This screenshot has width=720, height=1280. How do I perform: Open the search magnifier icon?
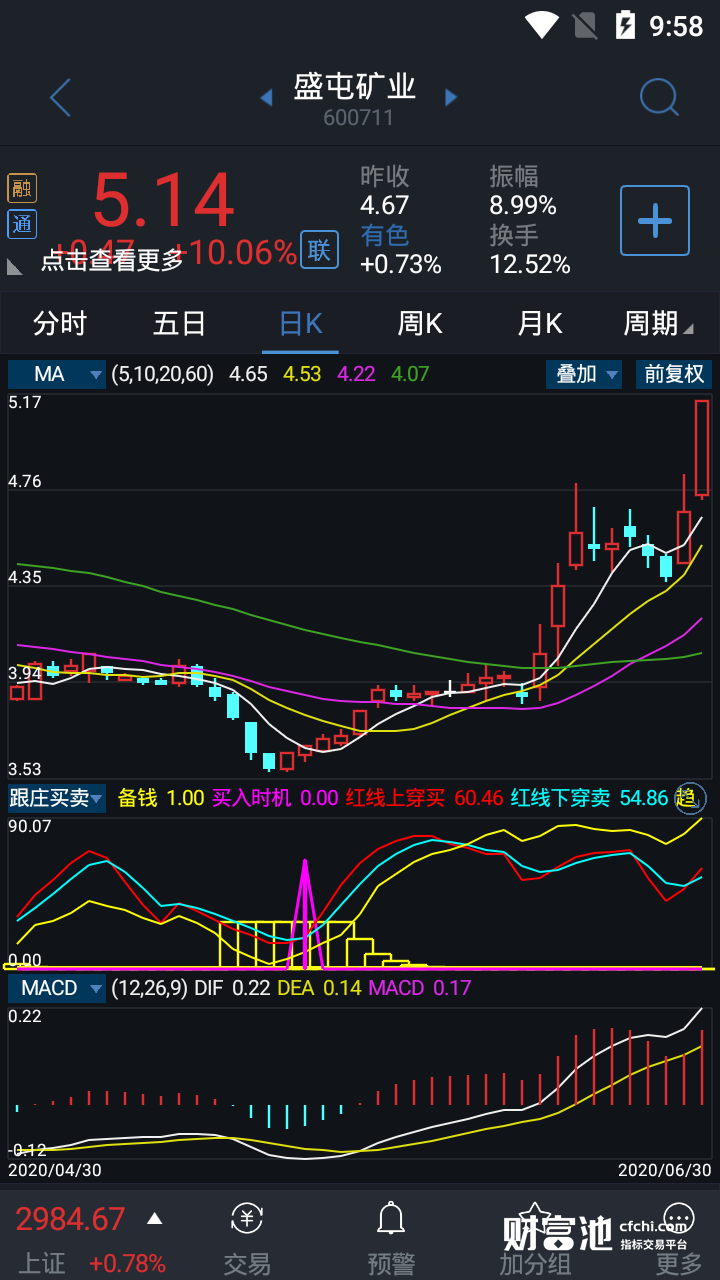click(x=659, y=97)
